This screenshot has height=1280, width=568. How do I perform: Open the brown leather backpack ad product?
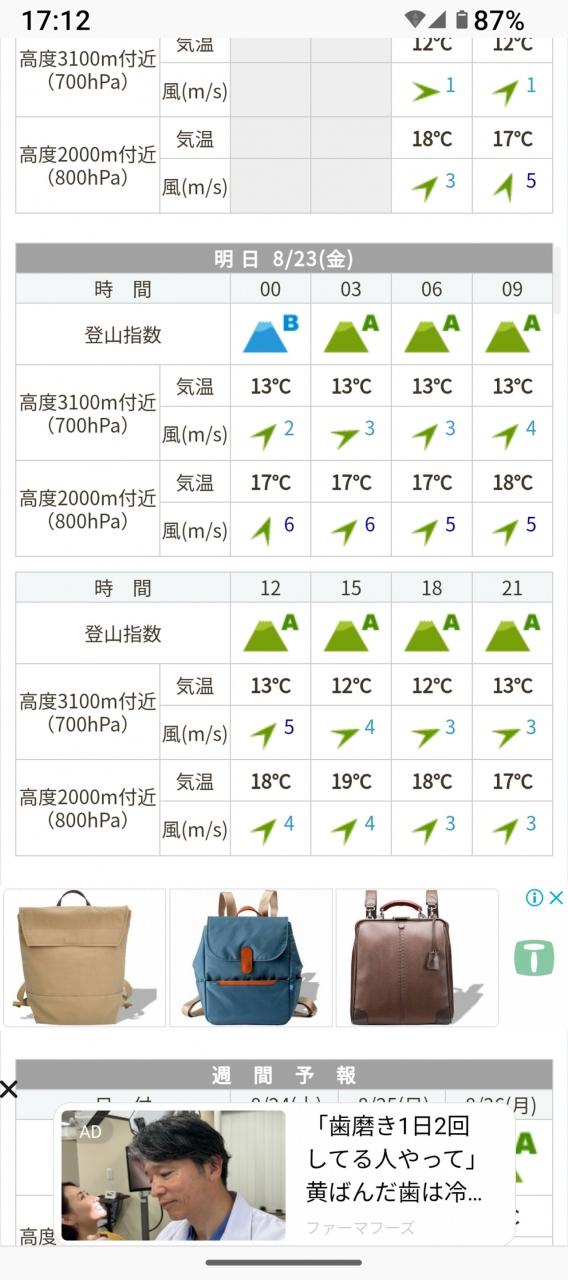(417, 958)
